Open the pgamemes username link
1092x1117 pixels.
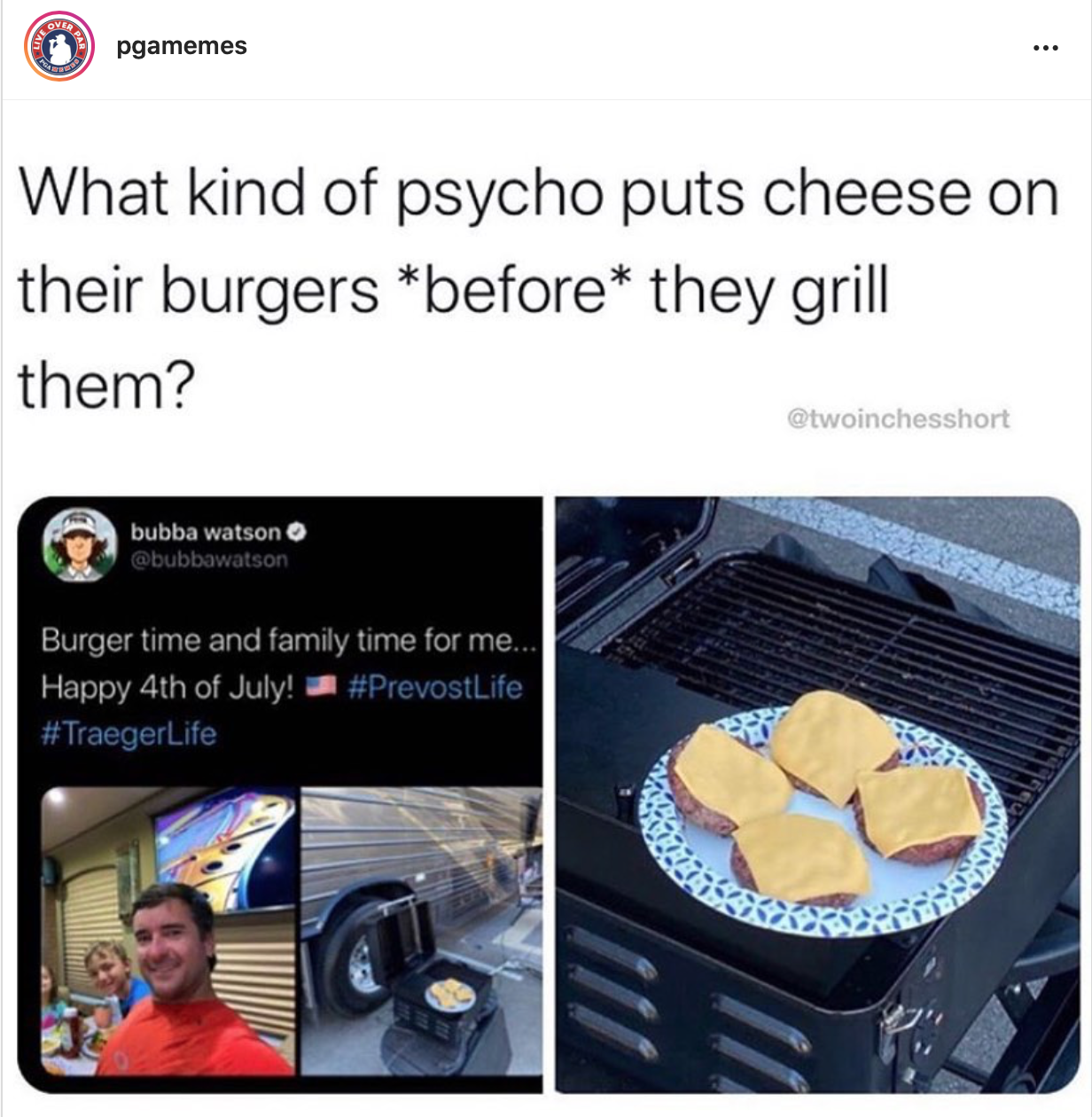tap(182, 46)
